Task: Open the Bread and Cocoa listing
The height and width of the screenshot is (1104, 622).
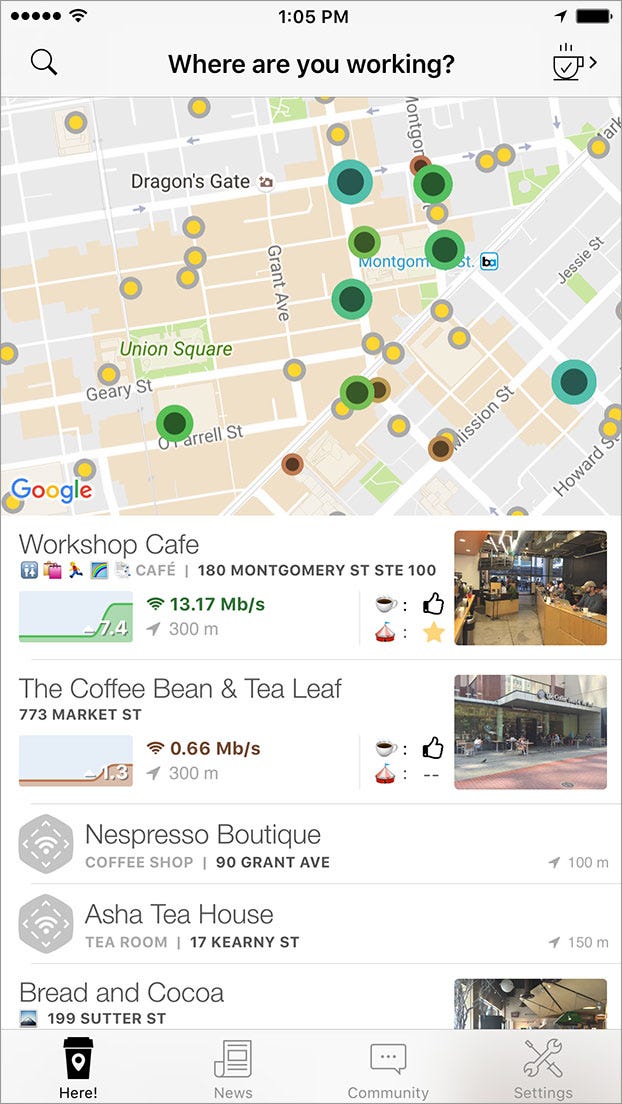Action: (x=122, y=993)
